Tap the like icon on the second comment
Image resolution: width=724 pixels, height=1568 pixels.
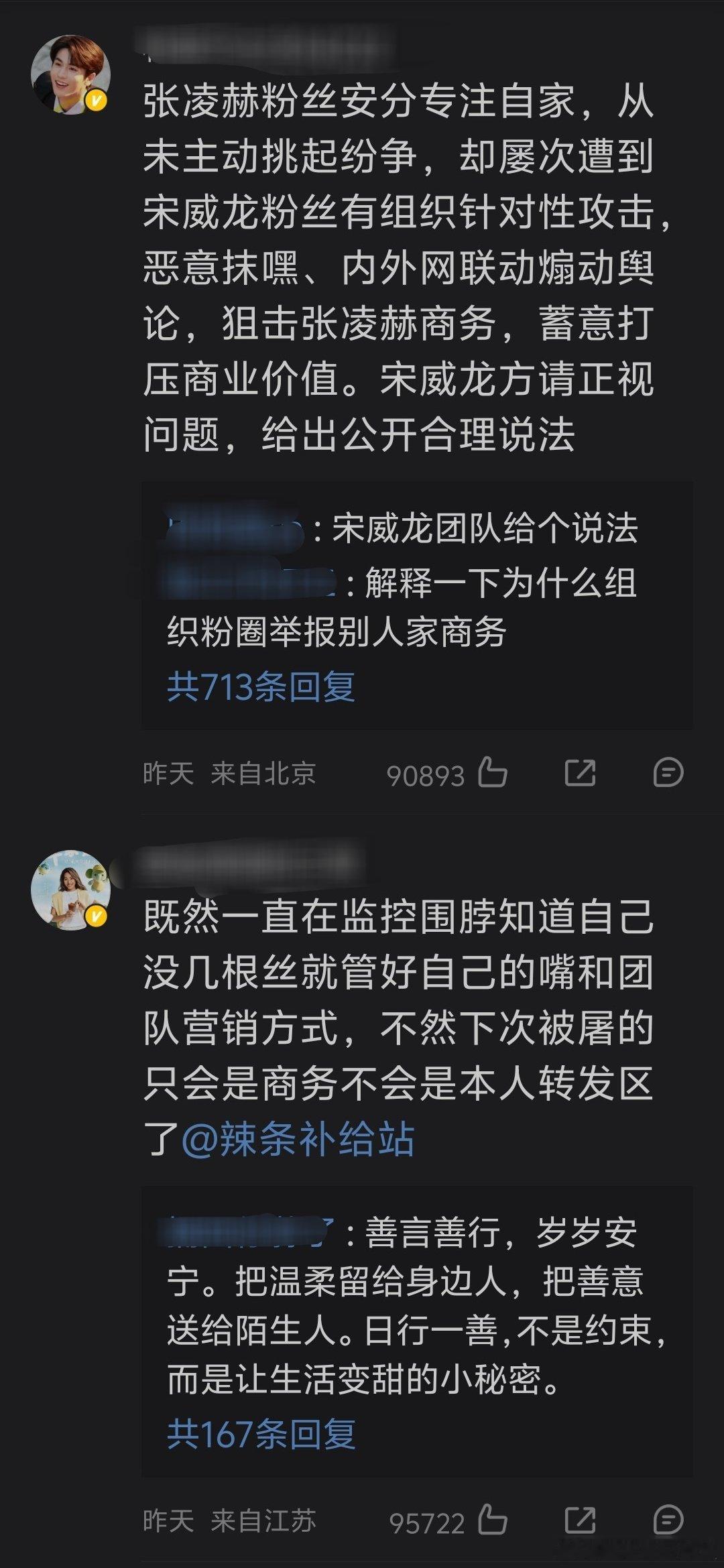click(494, 1520)
